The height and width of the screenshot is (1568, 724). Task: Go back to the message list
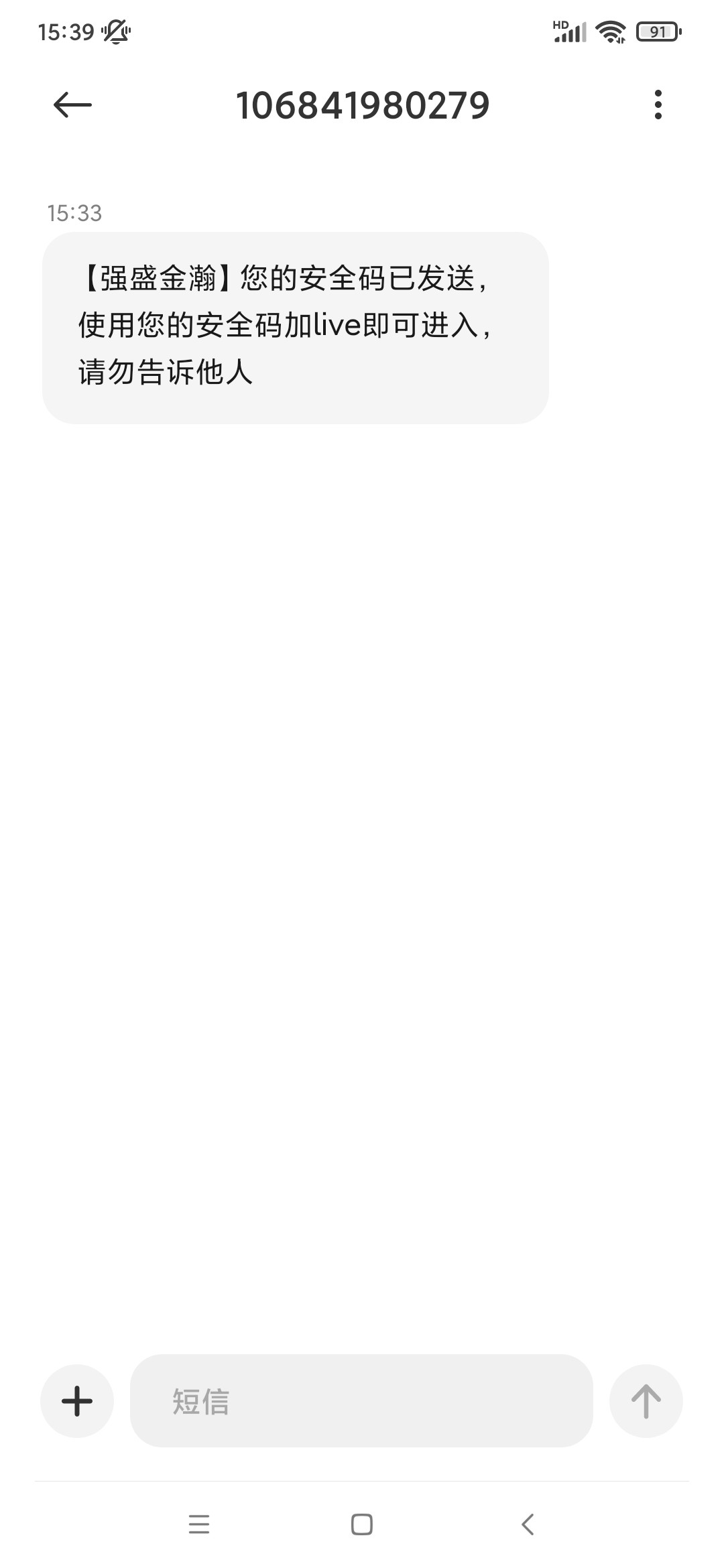point(72,105)
